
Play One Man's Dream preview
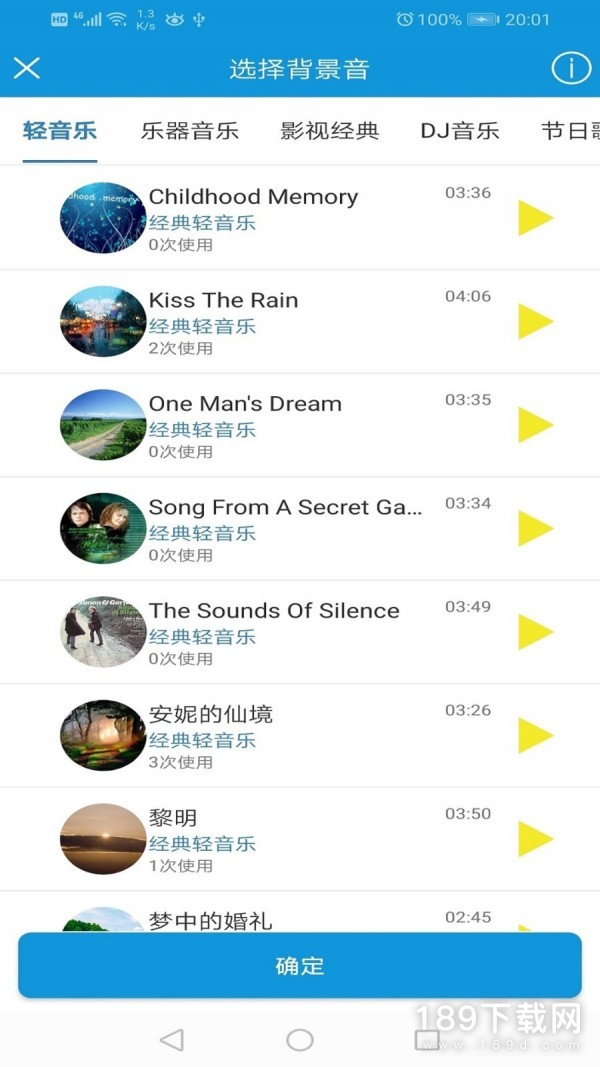click(535, 425)
